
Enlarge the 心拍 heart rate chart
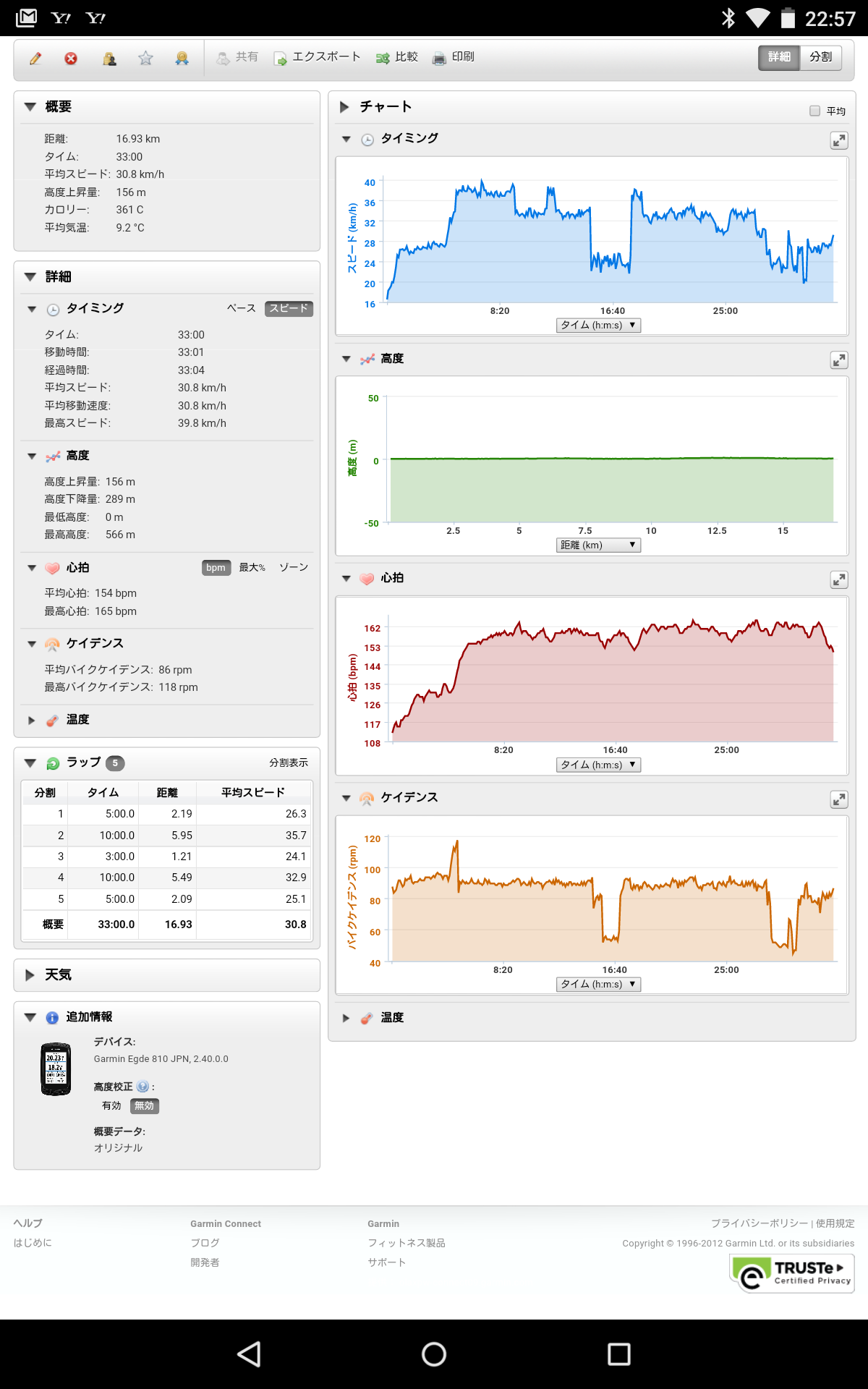(x=839, y=579)
